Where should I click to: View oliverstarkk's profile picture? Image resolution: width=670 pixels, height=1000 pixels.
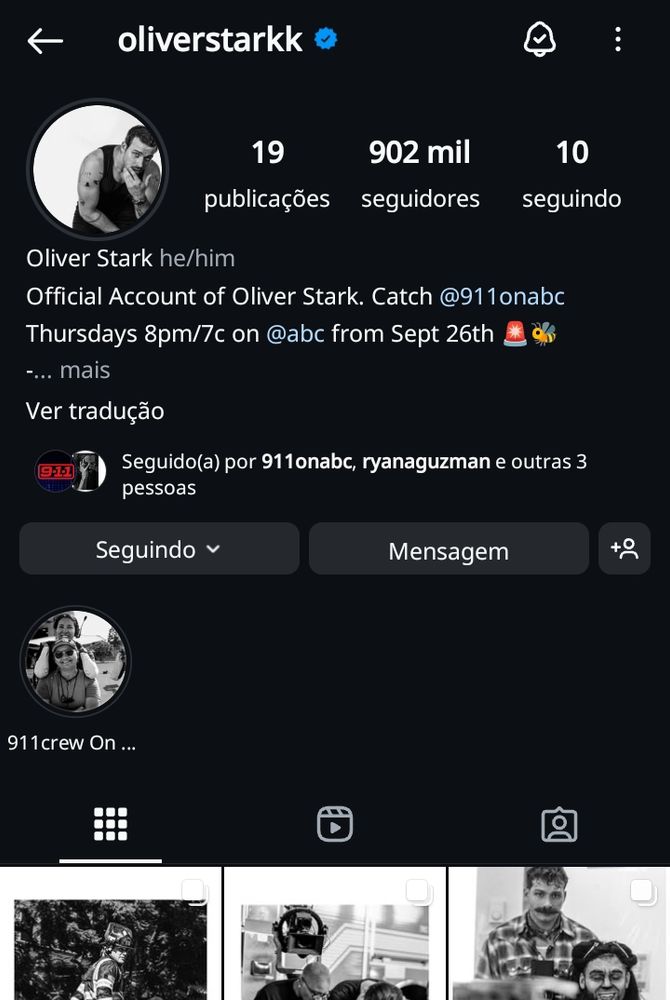pos(97,168)
